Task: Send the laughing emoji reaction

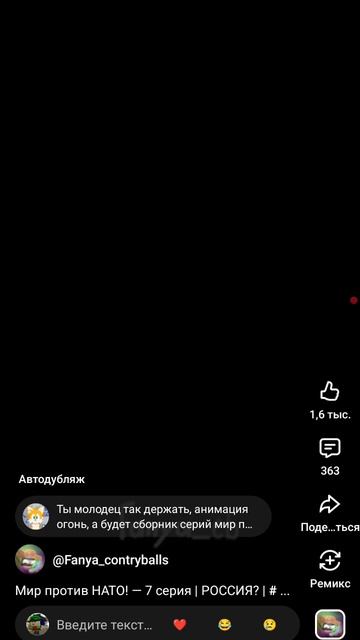Action: [x=224, y=624]
